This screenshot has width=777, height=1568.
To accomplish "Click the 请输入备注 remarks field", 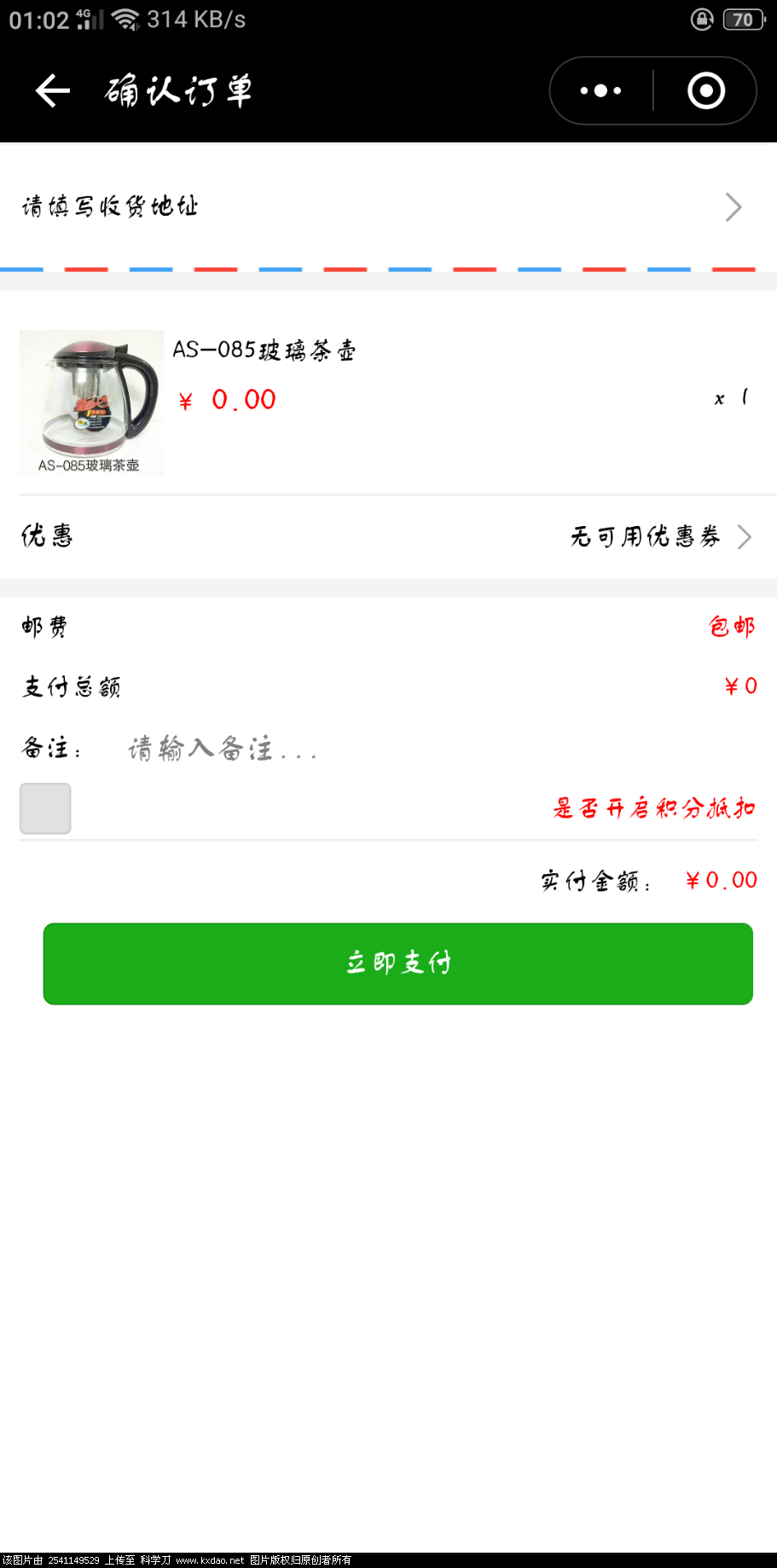I will [x=220, y=748].
